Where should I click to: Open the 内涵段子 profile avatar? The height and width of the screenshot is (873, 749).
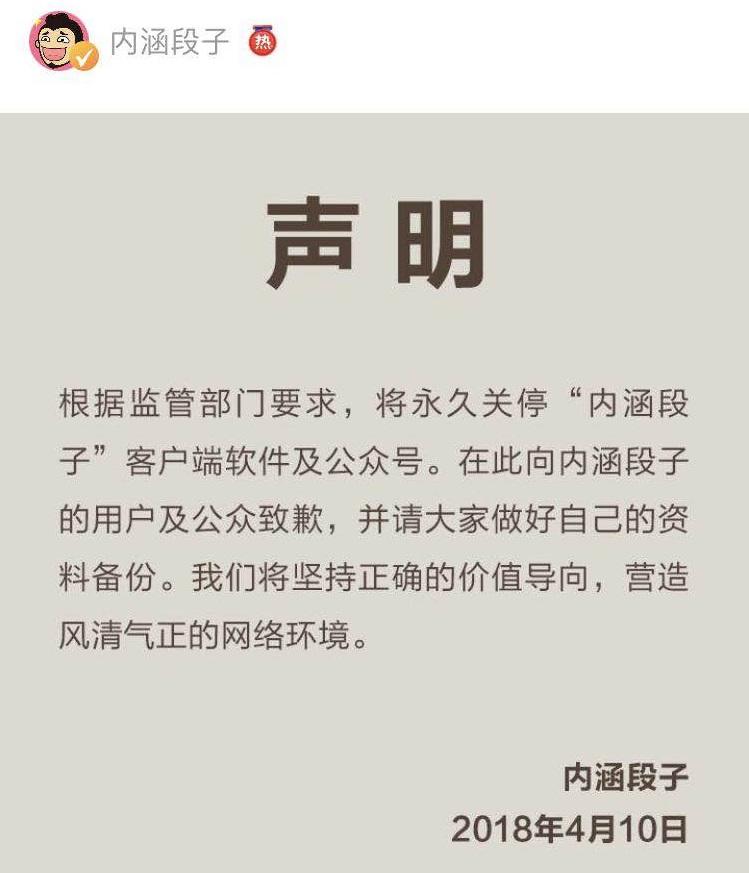click(x=63, y=42)
